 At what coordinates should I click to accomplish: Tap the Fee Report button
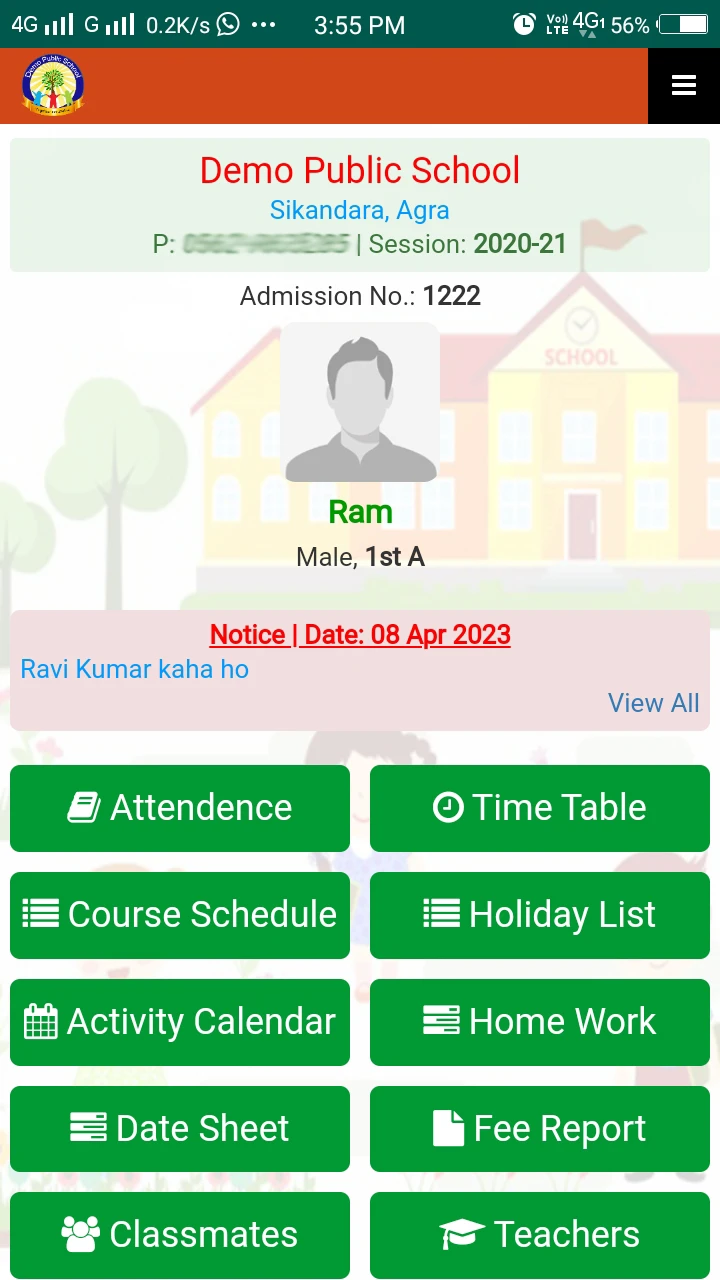540,1128
